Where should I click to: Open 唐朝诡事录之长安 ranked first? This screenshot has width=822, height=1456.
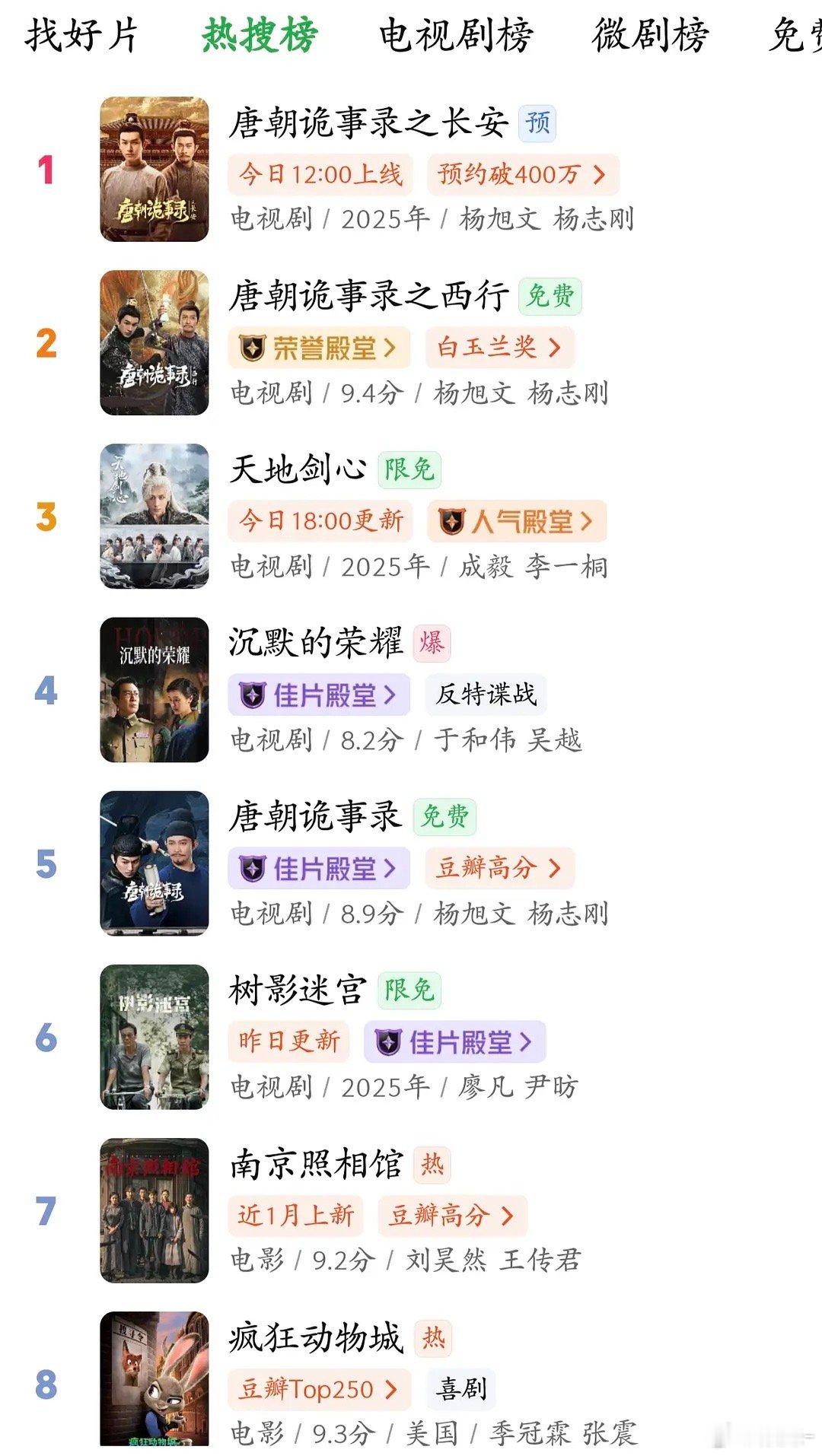(x=368, y=122)
